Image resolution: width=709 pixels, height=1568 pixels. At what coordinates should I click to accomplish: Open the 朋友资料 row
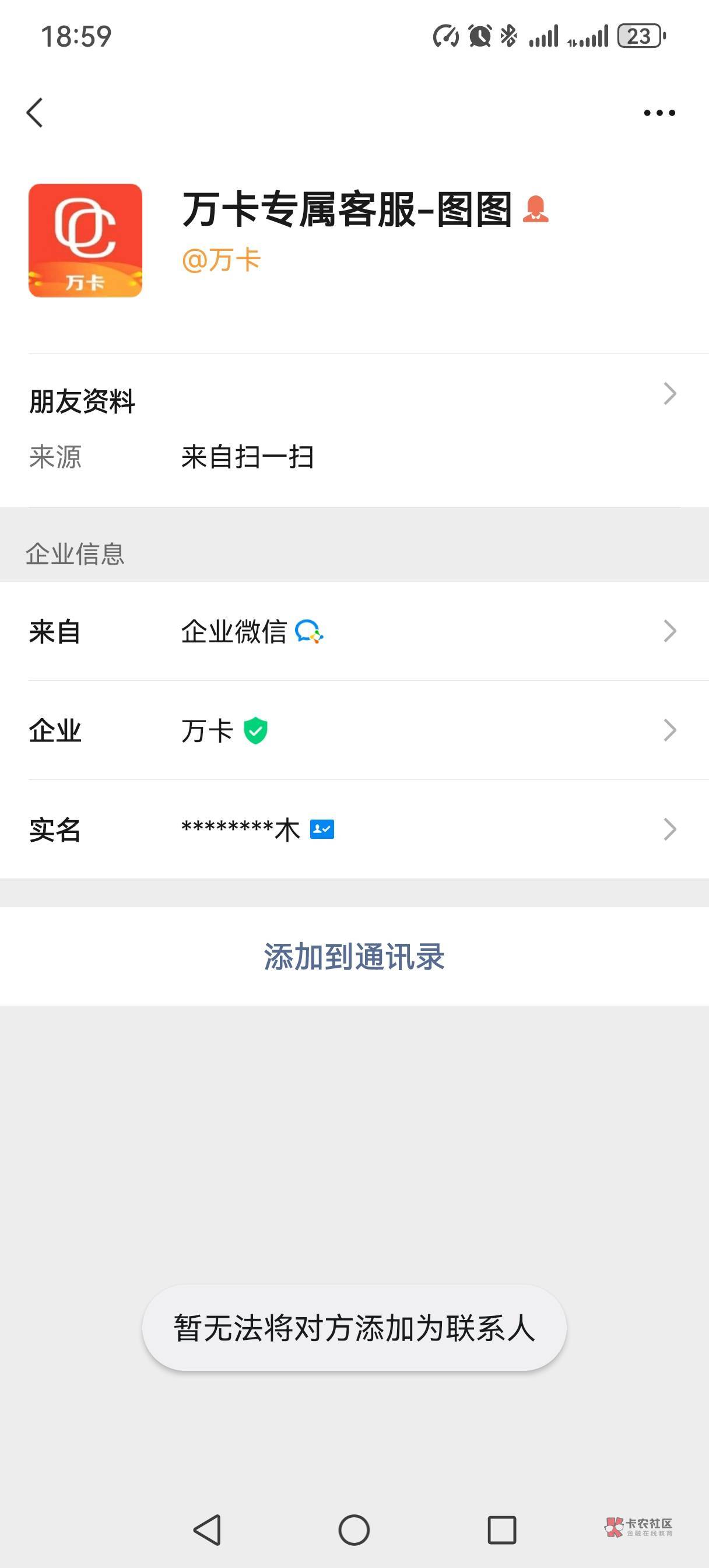[x=354, y=430]
